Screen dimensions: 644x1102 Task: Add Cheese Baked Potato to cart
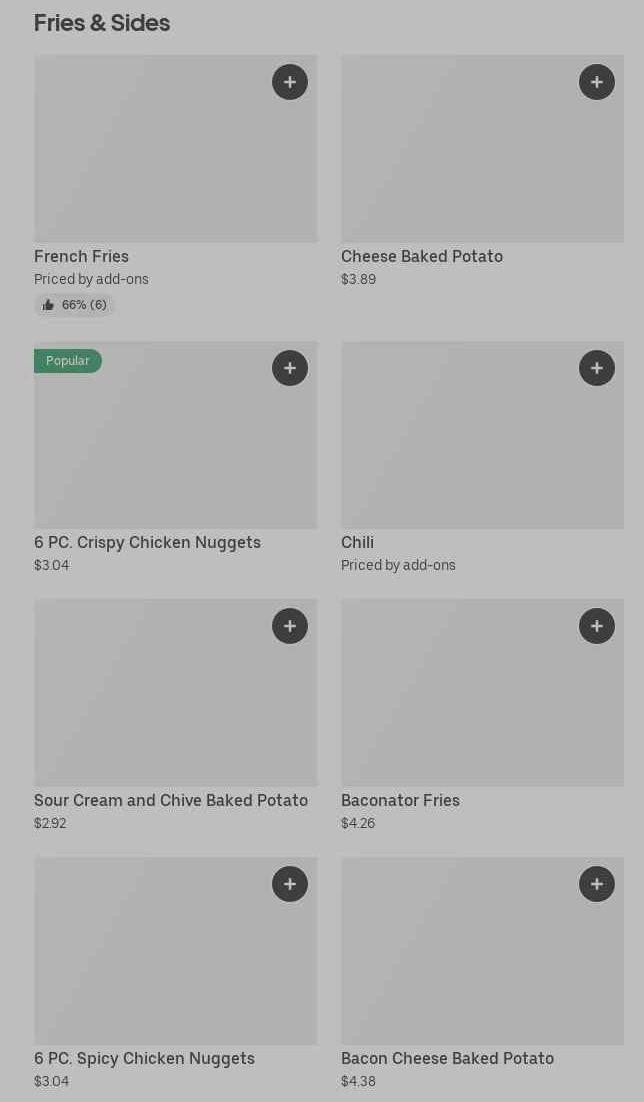pyautogui.click(x=597, y=82)
